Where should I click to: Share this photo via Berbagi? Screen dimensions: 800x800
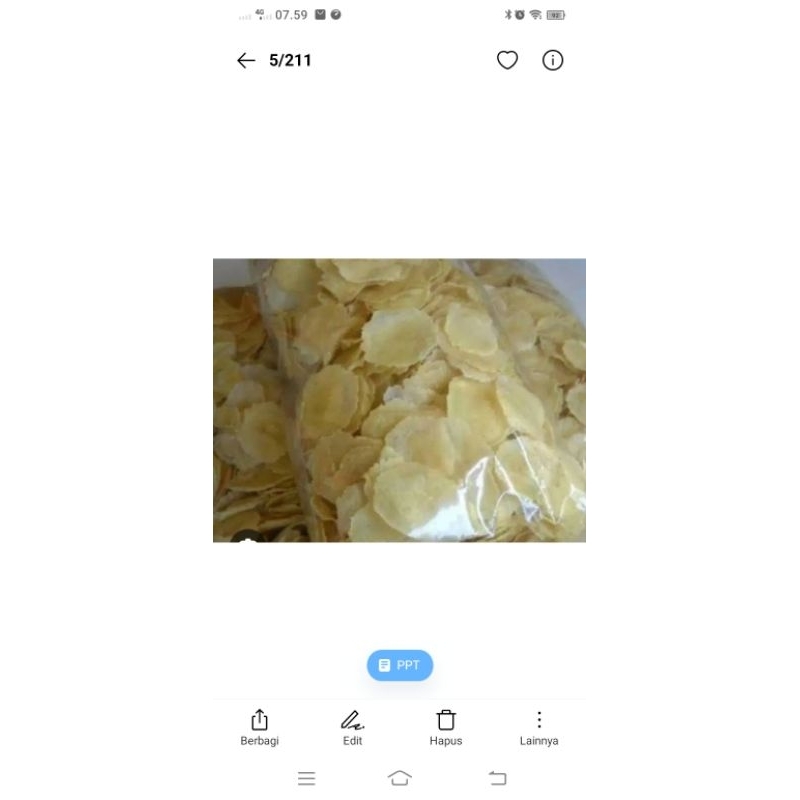coord(260,727)
